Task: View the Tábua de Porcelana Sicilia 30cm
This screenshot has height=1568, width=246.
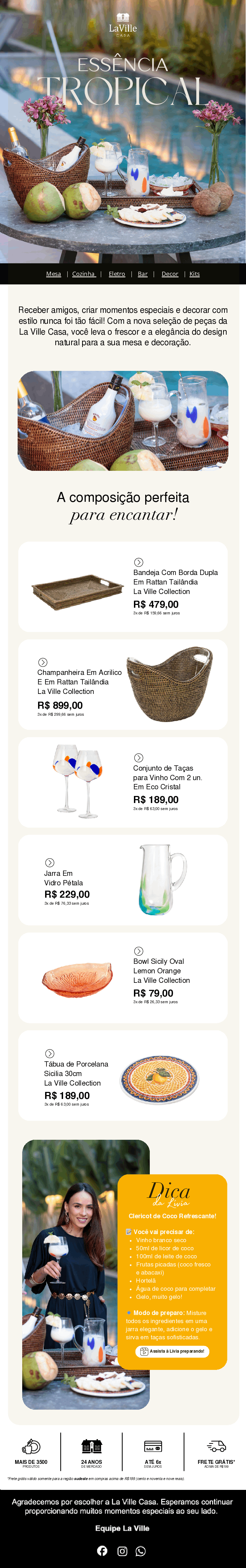Action: (123, 1075)
